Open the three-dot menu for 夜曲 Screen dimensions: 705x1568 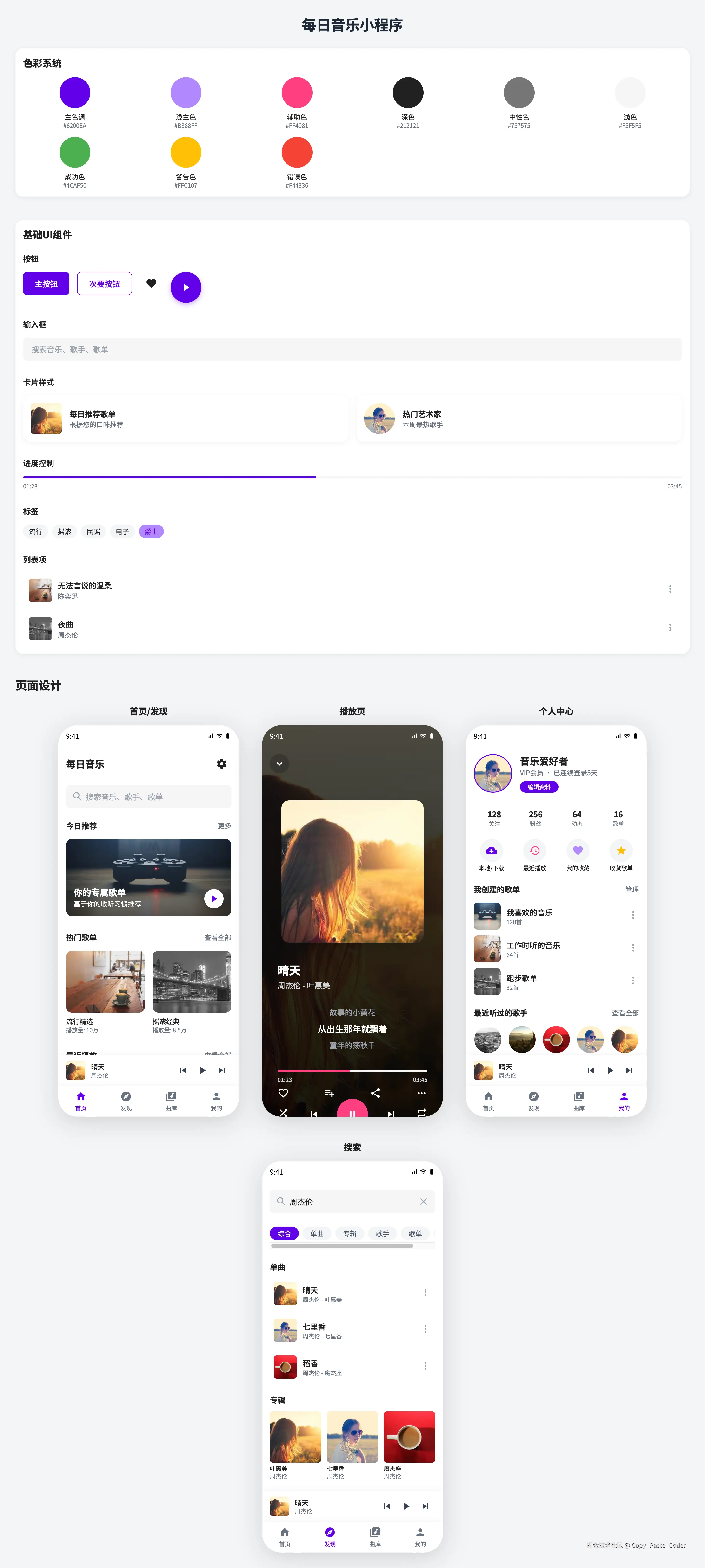point(670,627)
